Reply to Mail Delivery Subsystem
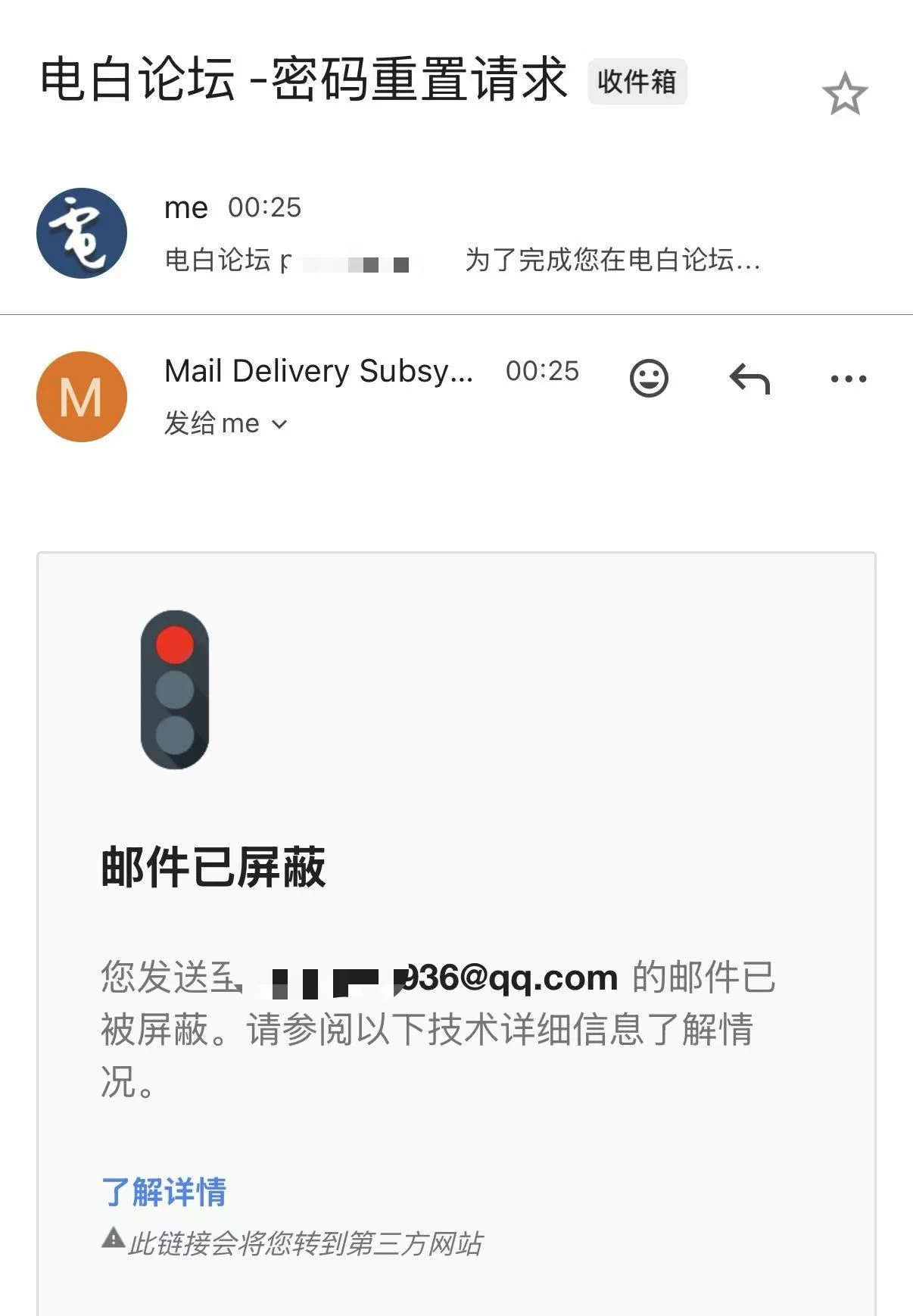The width and height of the screenshot is (913, 1316). click(749, 378)
